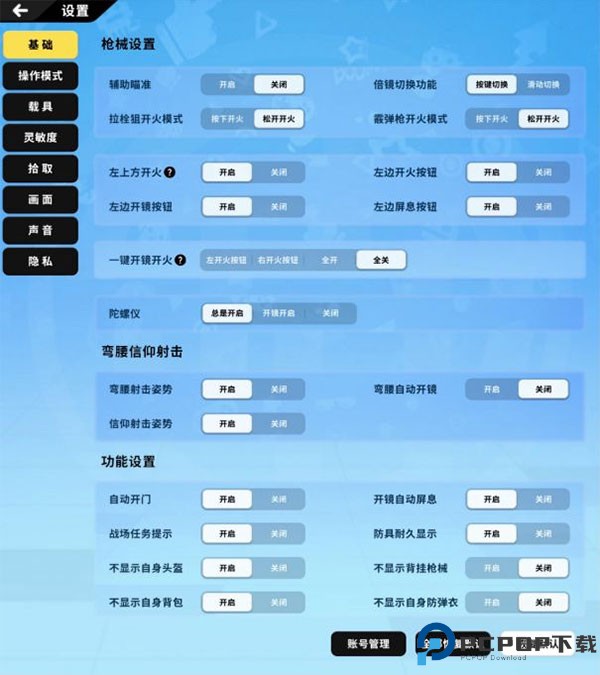Viewport: 600px width, 675px height.
Task: Turn off 自动开门 with 关闭
Action: [x=278, y=499]
